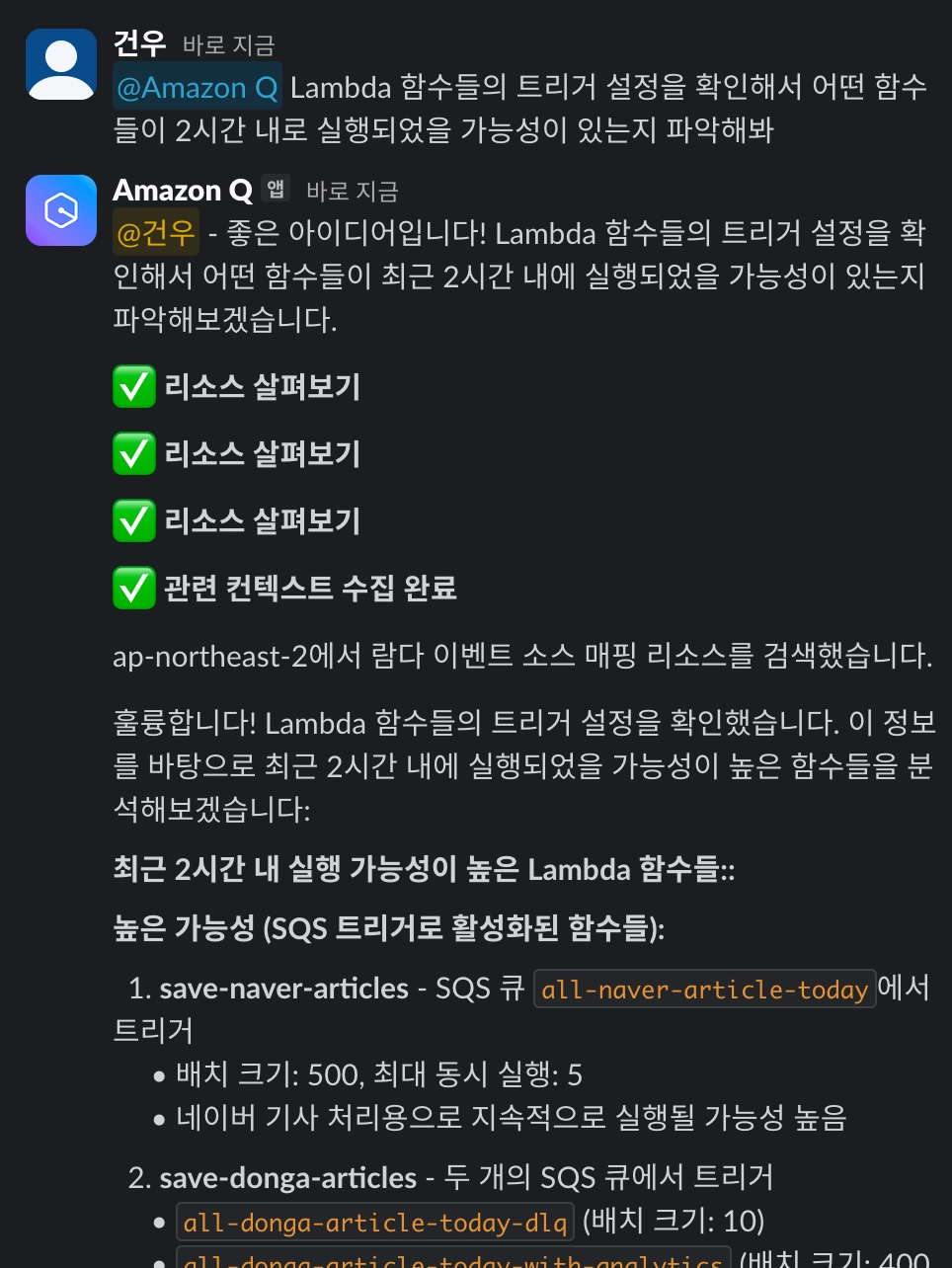Screen dimensions: 952x1268
Task: Open 건우's profile avatar
Action: click(x=61, y=64)
